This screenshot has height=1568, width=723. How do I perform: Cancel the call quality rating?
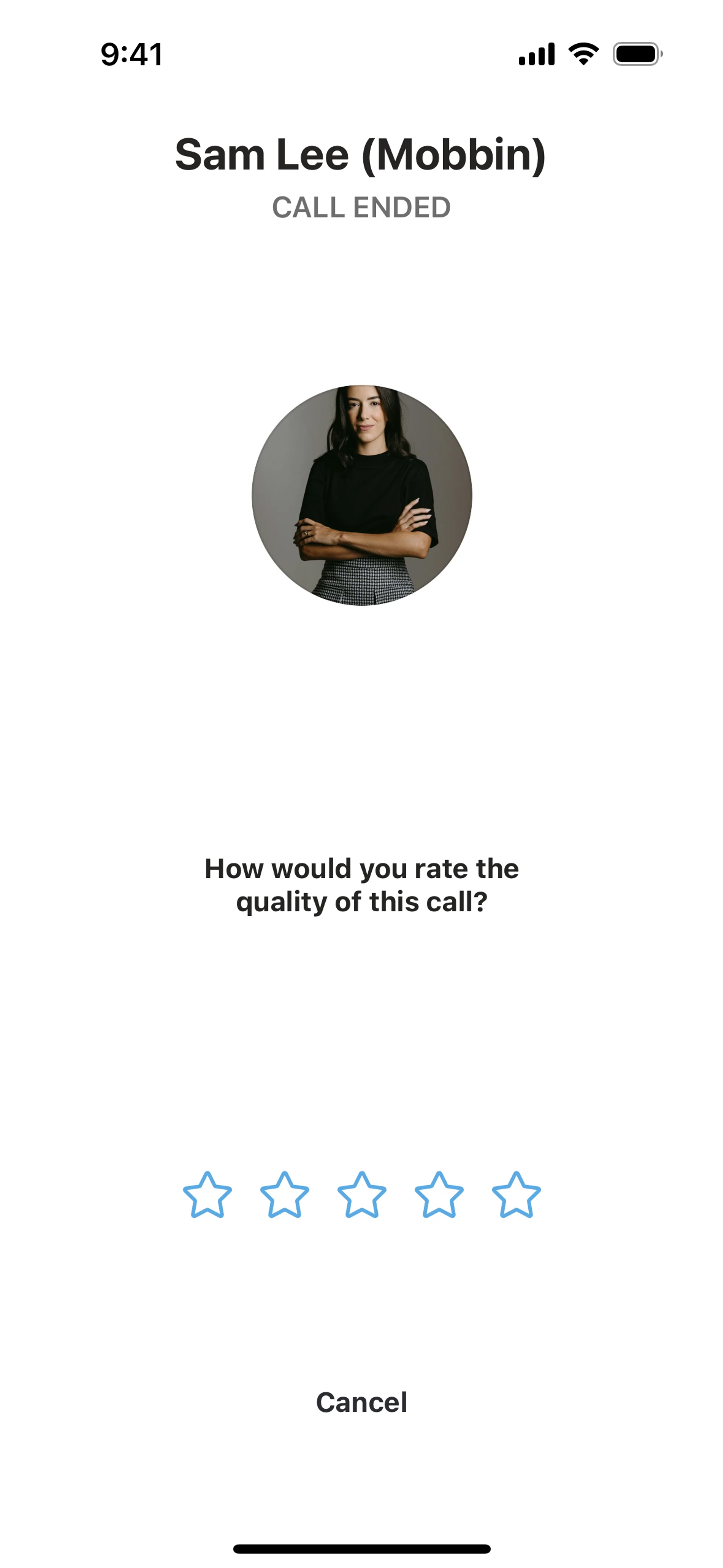click(361, 1403)
